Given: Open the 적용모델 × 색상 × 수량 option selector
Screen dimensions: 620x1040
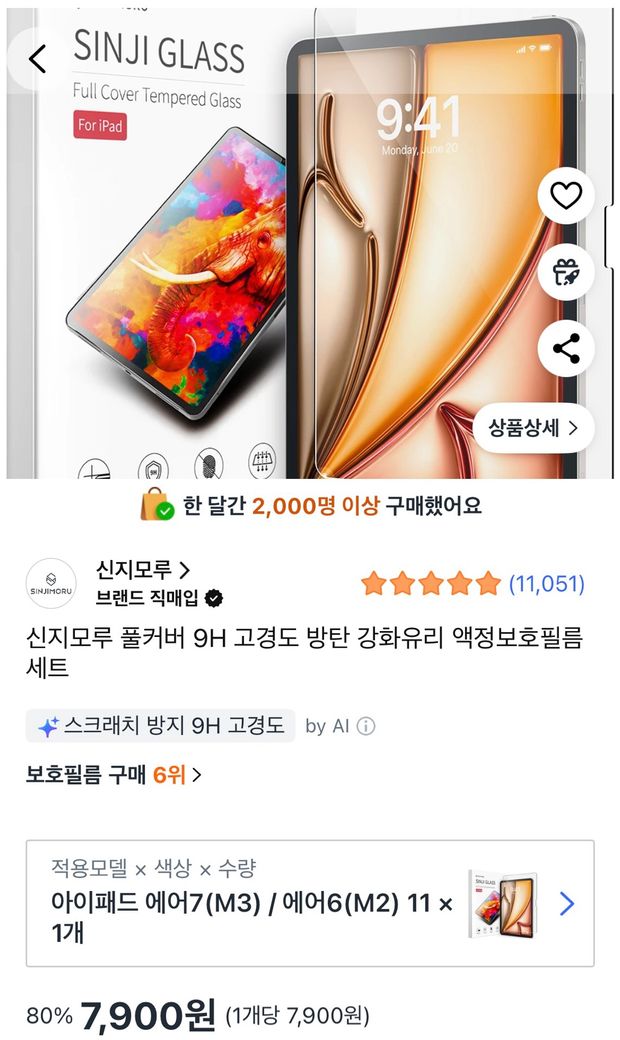Looking at the screenshot, I should point(310,903).
